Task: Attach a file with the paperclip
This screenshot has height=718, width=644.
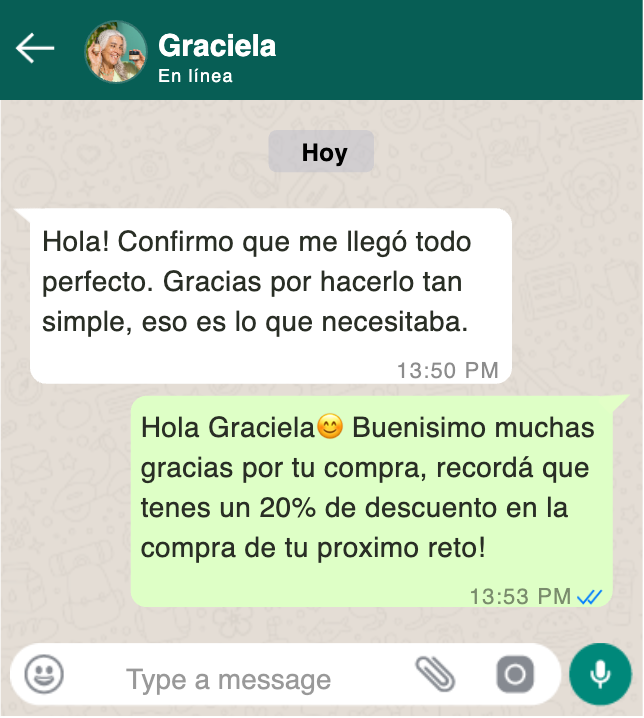Action: [x=435, y=675]
